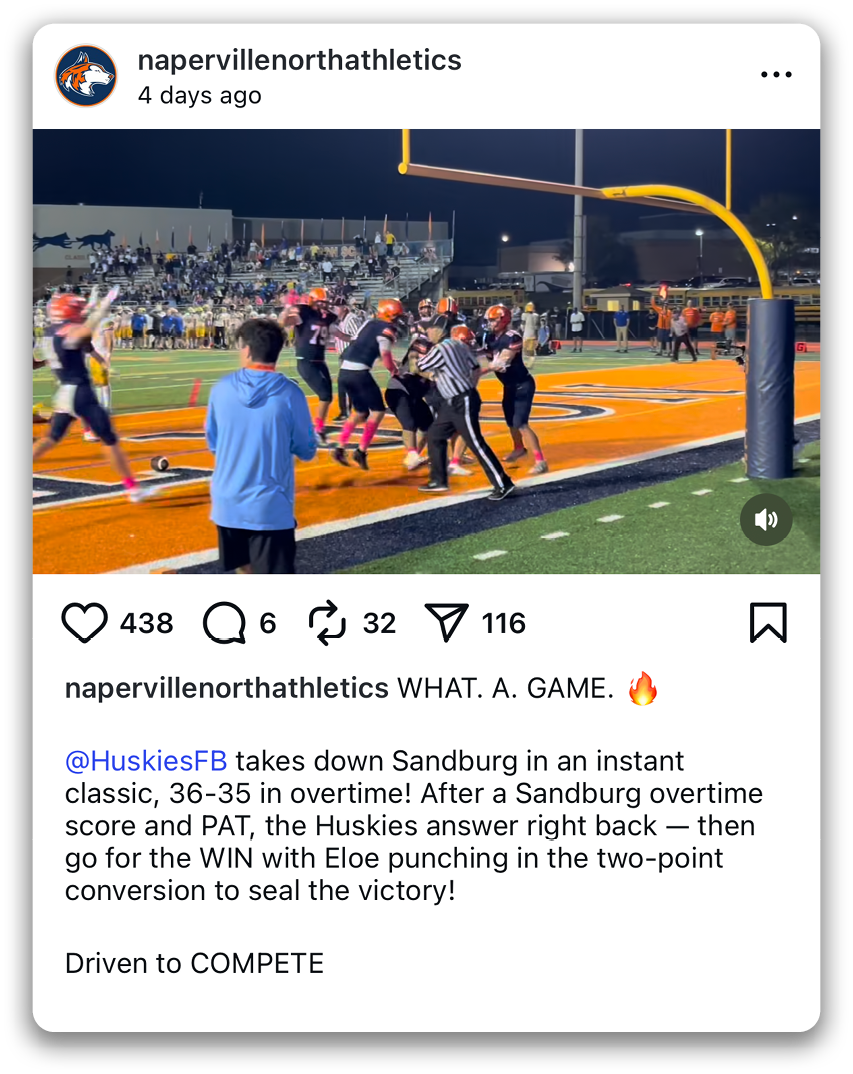
Task: Open comments on this post
Action: (224, 624)
